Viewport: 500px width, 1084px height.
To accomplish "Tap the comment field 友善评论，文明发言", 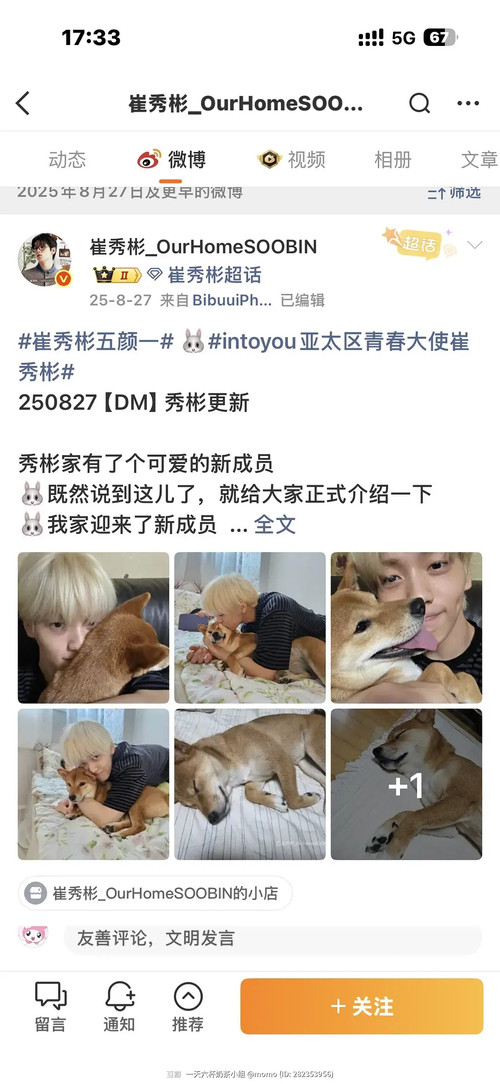I will pyautogui.click(x=274, y=938).
